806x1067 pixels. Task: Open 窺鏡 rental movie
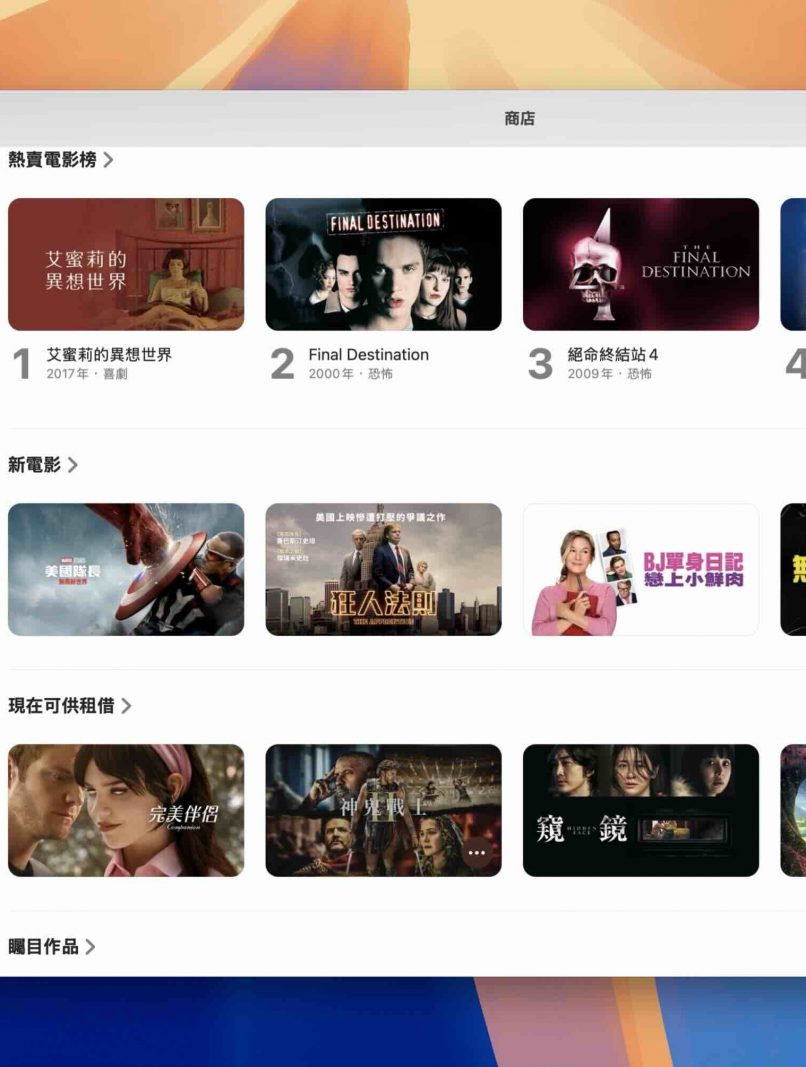coord(640,810)
